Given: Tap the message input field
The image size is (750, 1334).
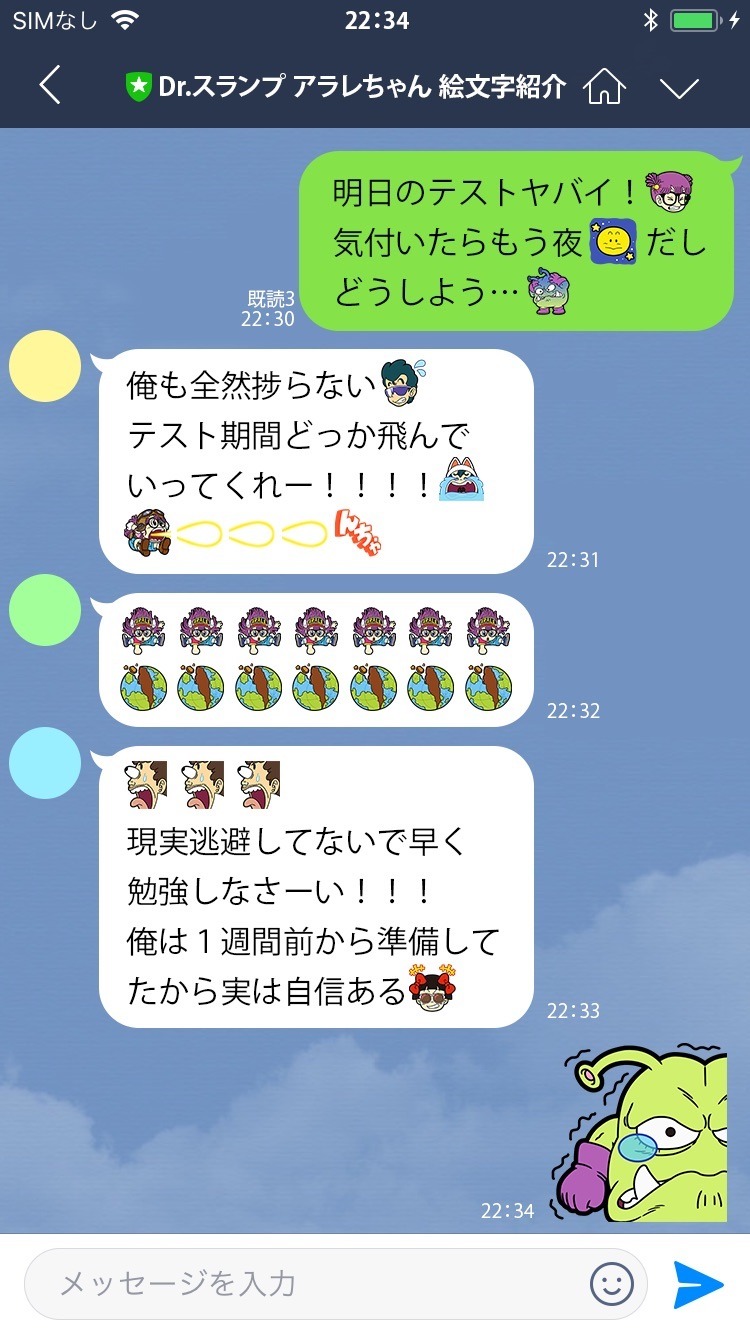Looking at the screenshot, I should (x=300, y=1283).
